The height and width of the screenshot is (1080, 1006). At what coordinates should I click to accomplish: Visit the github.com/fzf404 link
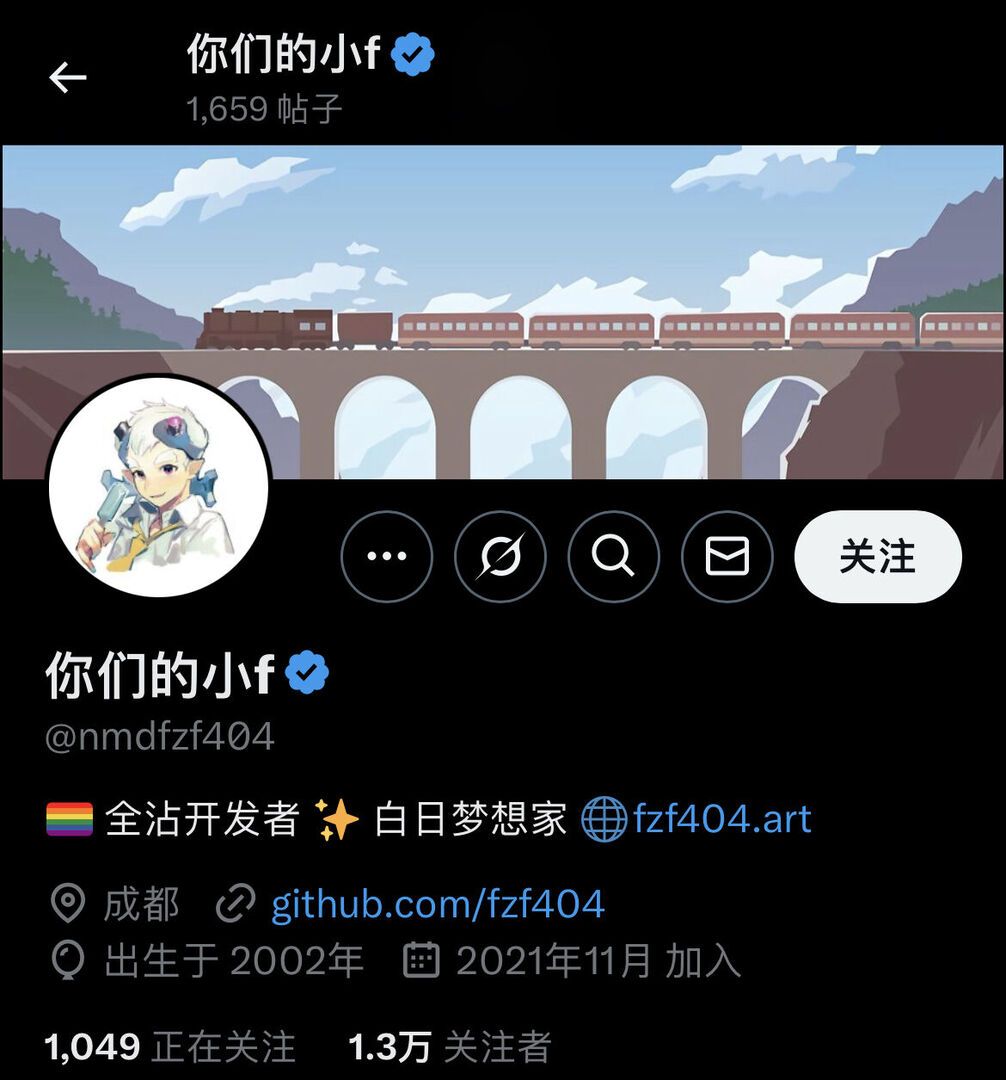tap(437, 904)
